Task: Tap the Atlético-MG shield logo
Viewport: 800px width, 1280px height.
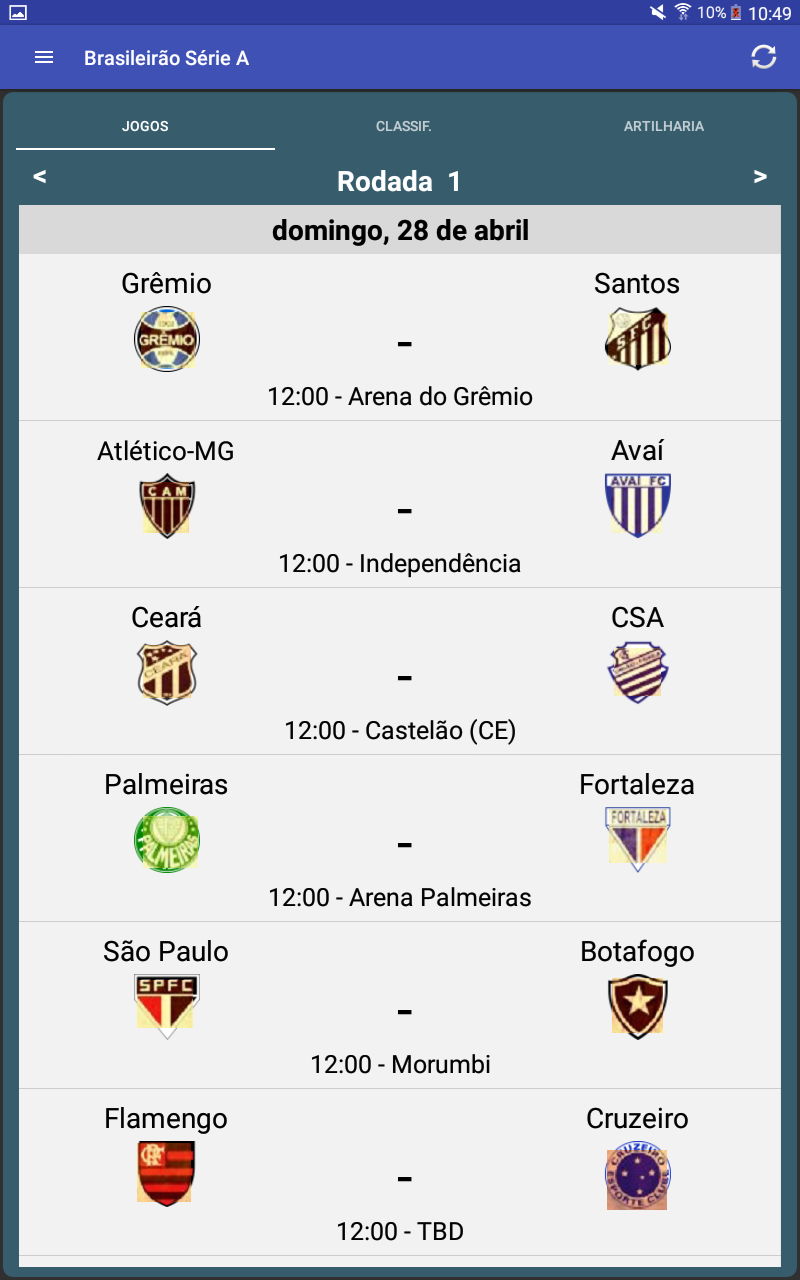Action: click(166, 505)
